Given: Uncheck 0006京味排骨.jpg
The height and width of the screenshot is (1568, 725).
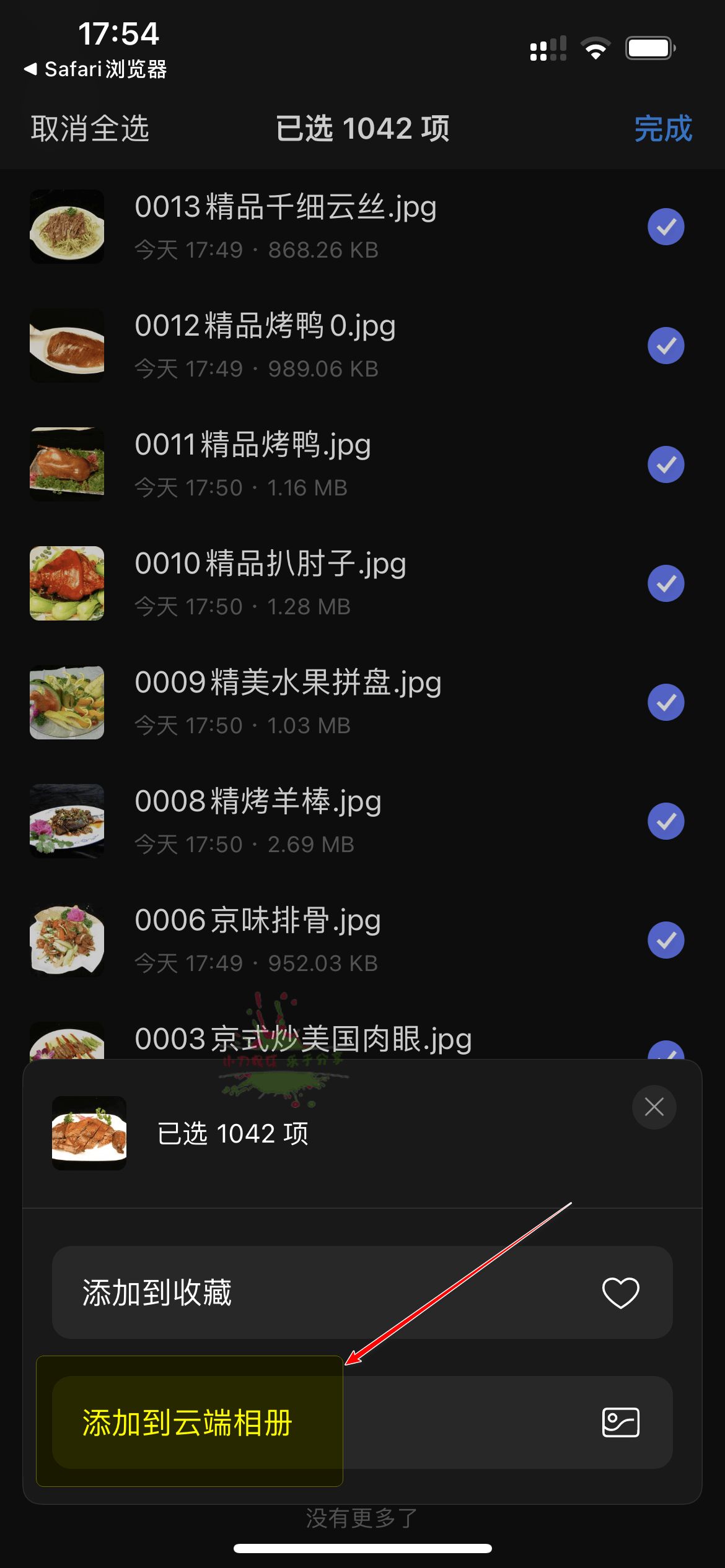Looking at the screenshot, I should point(666,940).
